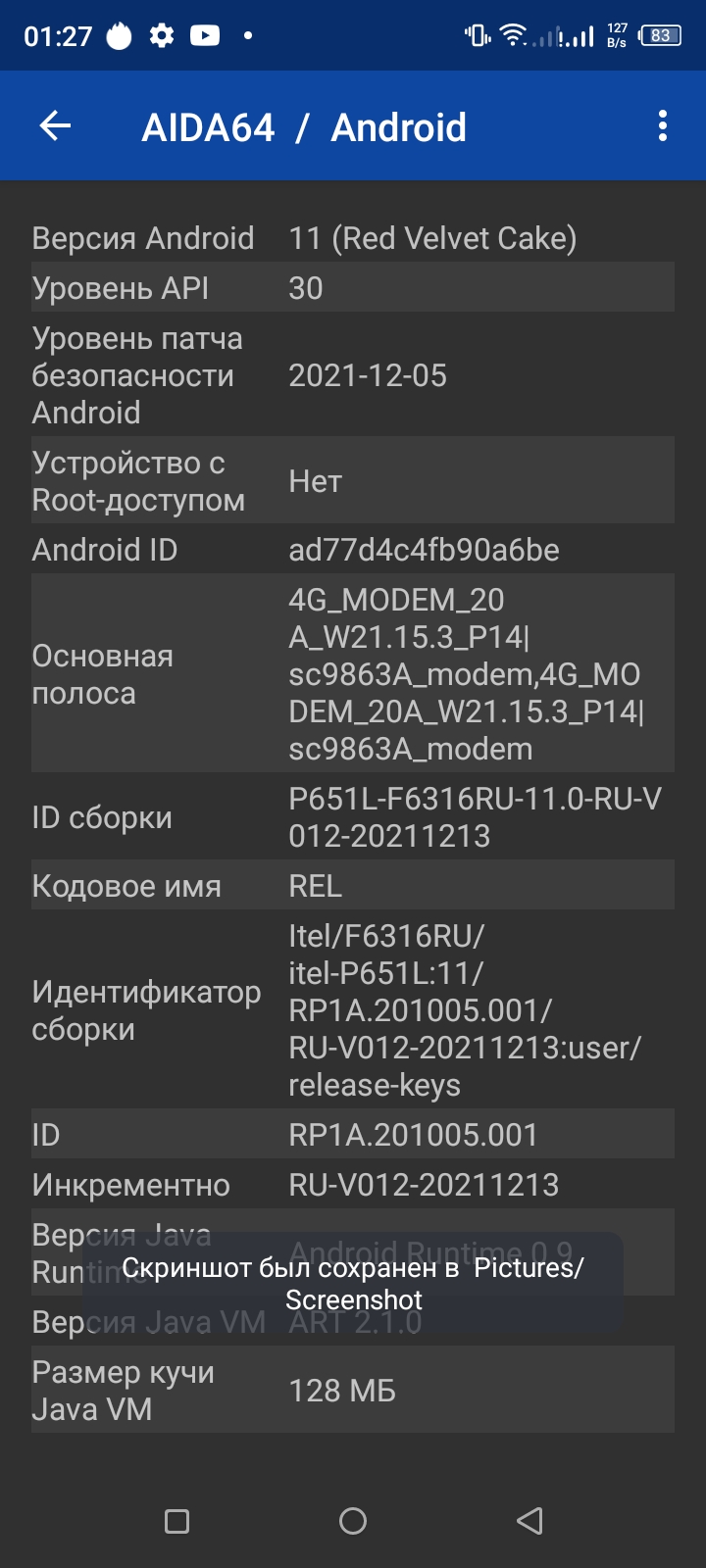706x1568 pixels.
Task: Tap the system back triangle
Action: 529,1521
